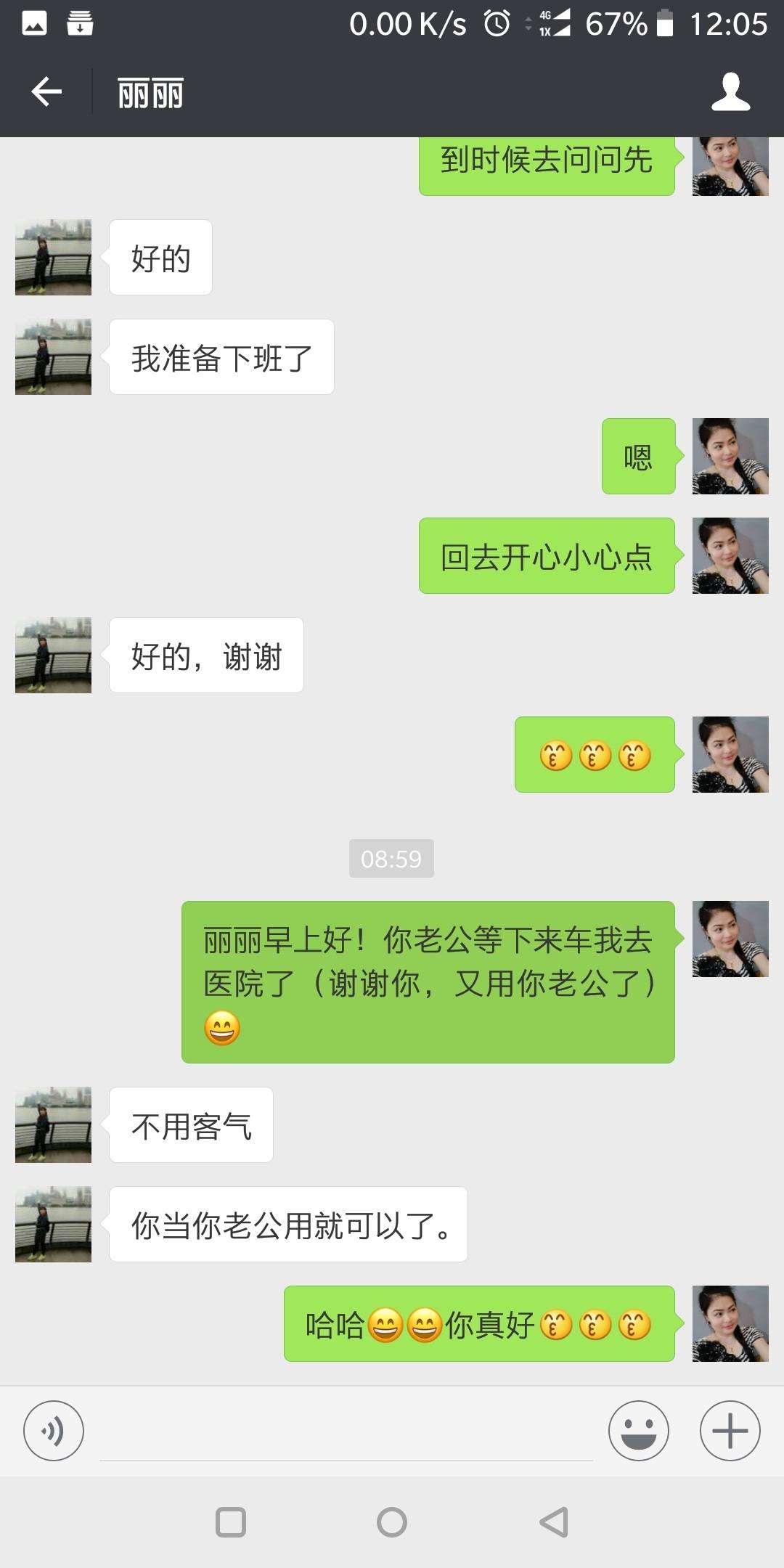This screenshot has height=1568, width=784.
Task: Tap the plus icon for more attachments
Action: tap(729, 1431)
